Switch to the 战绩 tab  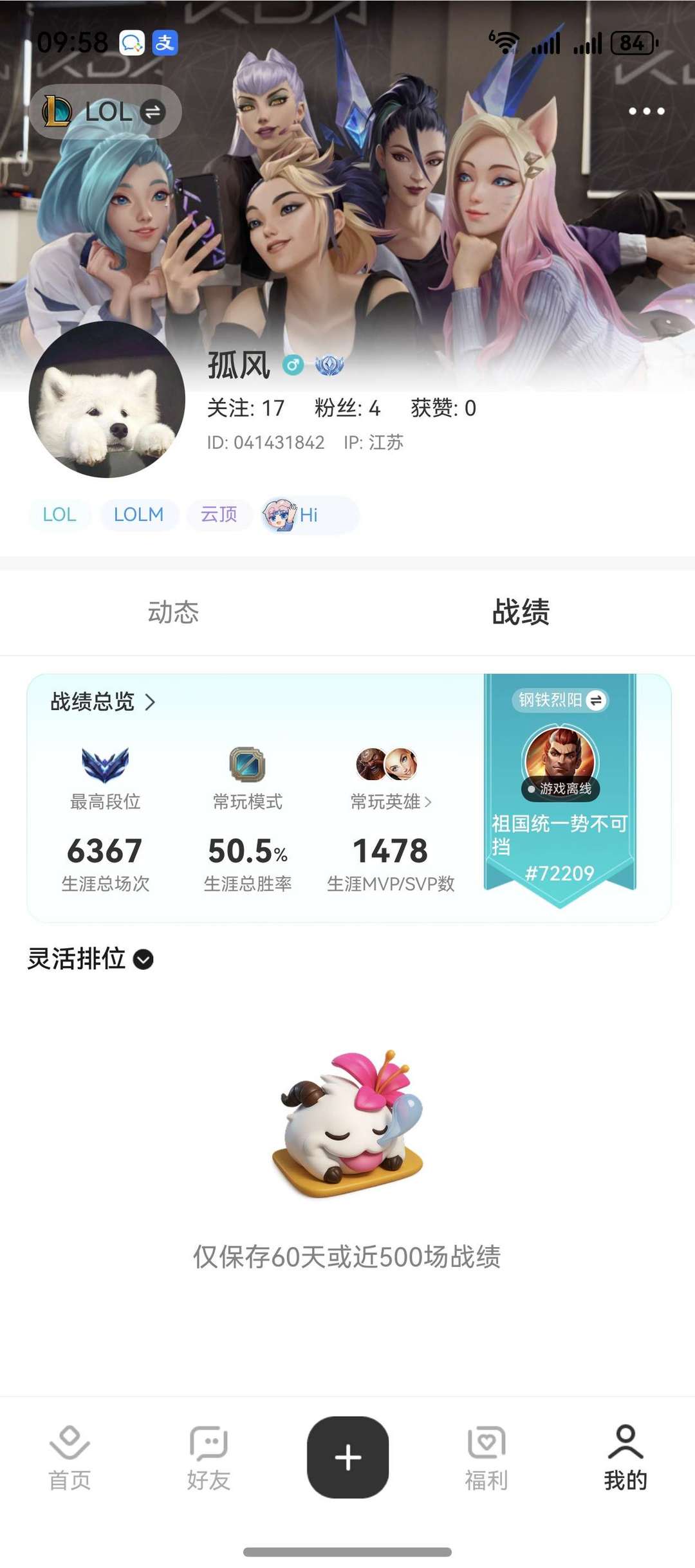(521, 612)
